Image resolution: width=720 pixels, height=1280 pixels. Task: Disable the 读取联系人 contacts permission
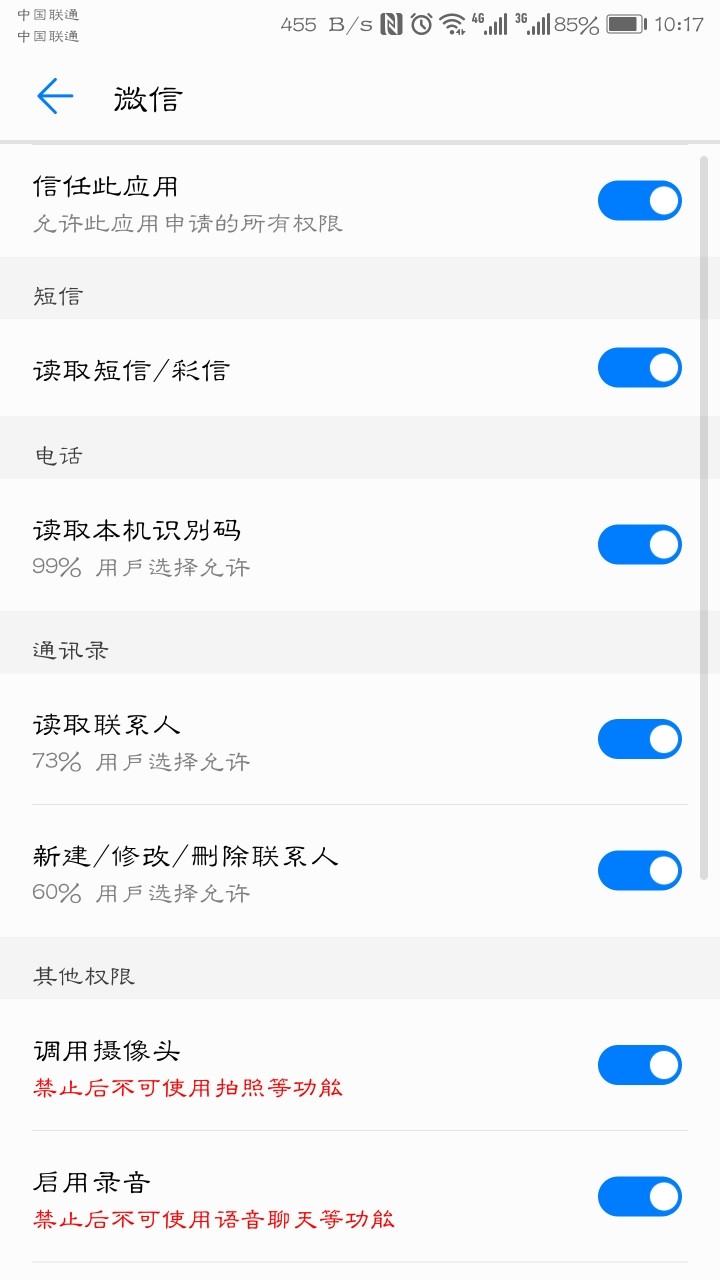tap(639, 739)
